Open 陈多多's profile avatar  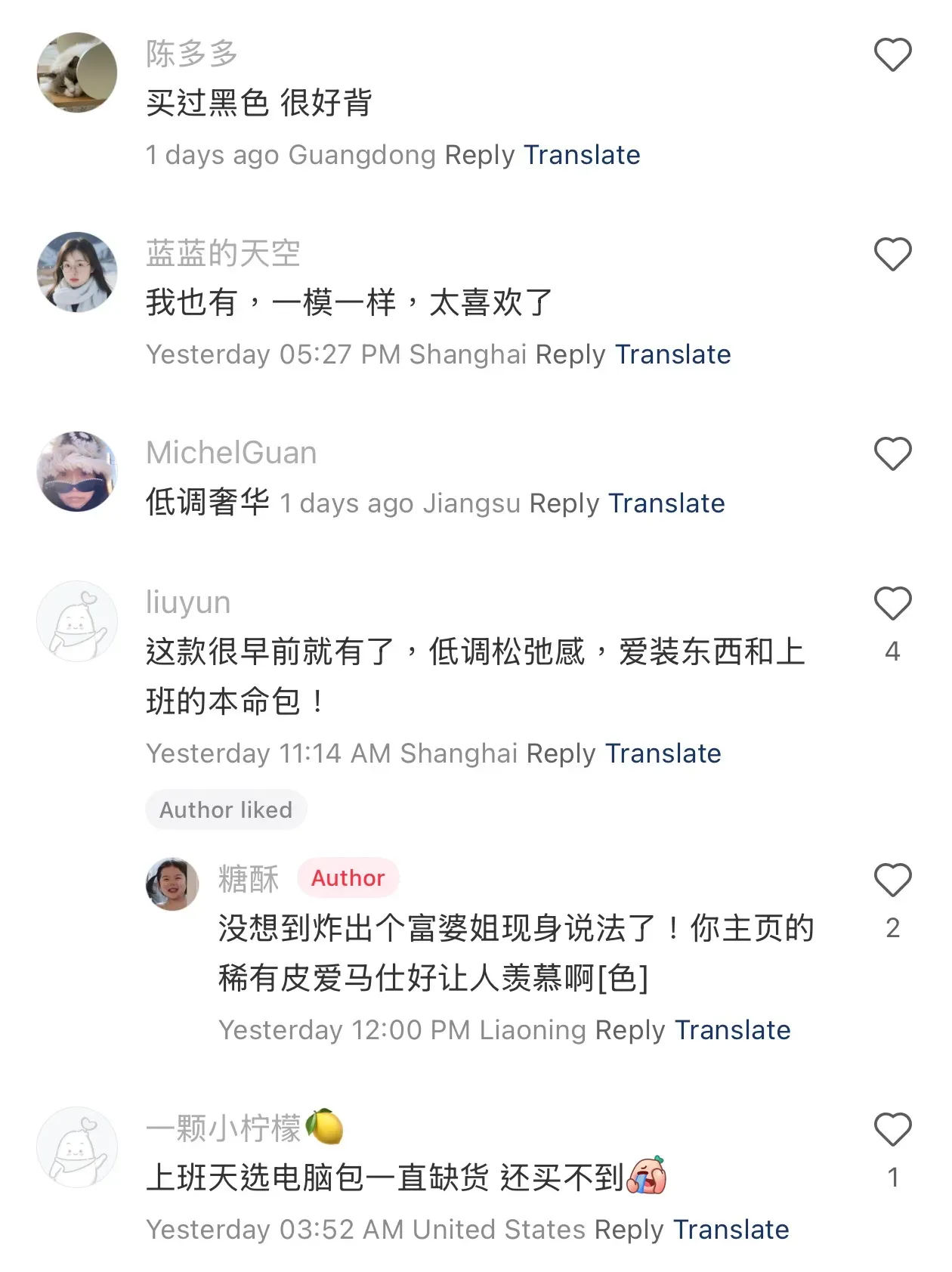[77, 73]
